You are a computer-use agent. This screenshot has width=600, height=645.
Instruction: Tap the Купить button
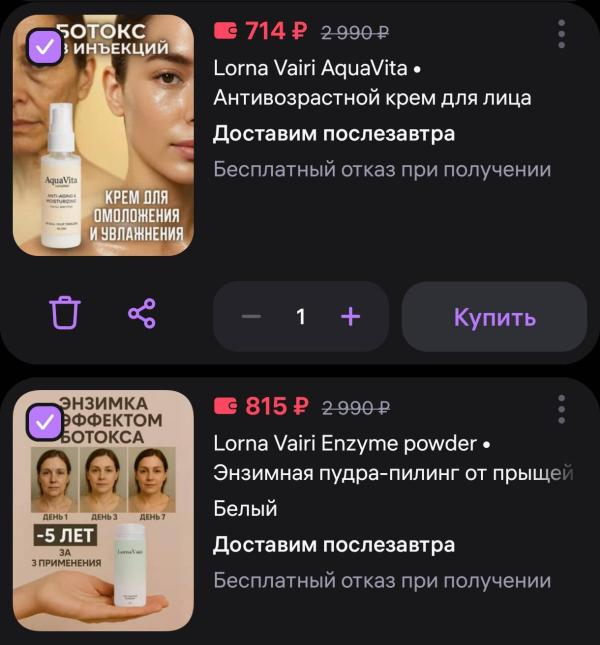[494, 317]
